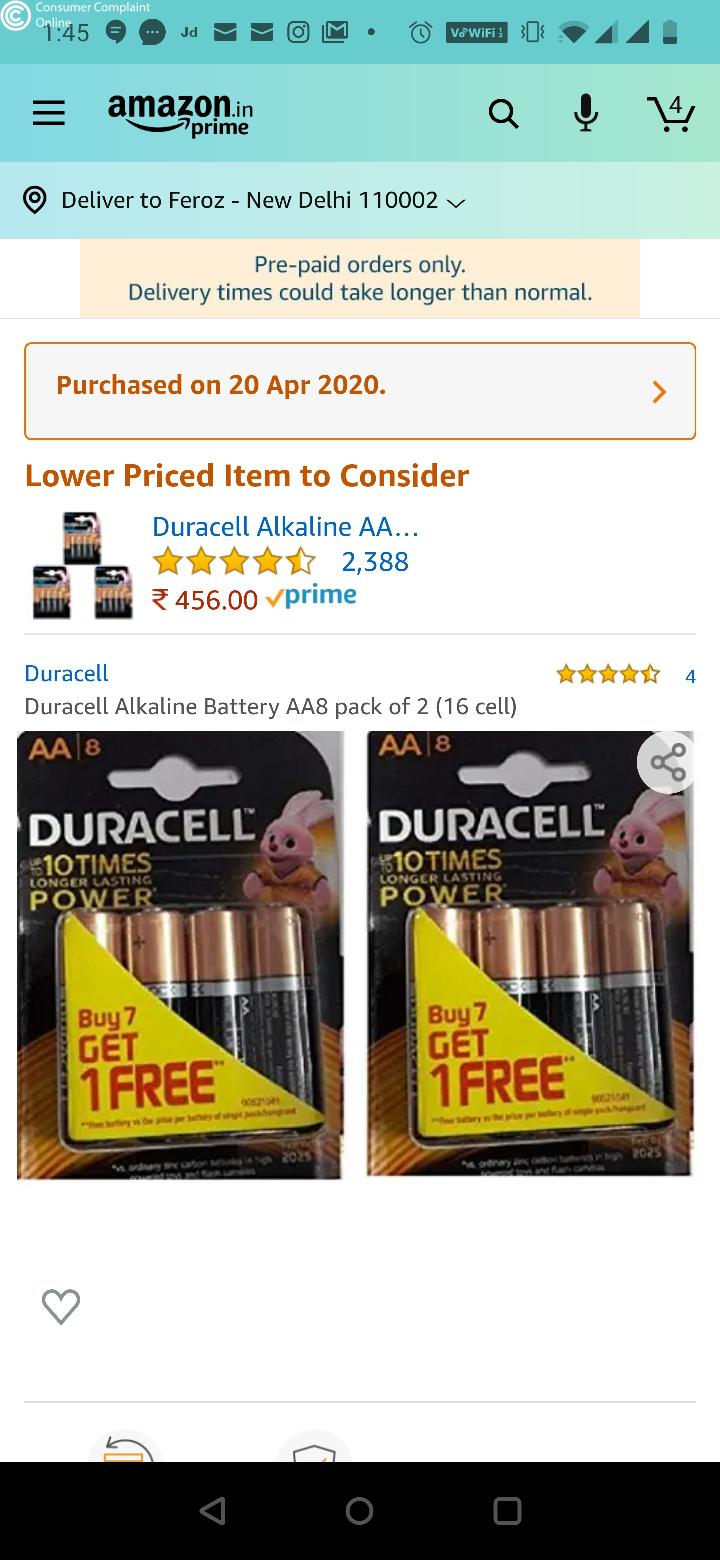Open the shopping cart
This screenshot has width=720, height=1560.
click(670, 113)
